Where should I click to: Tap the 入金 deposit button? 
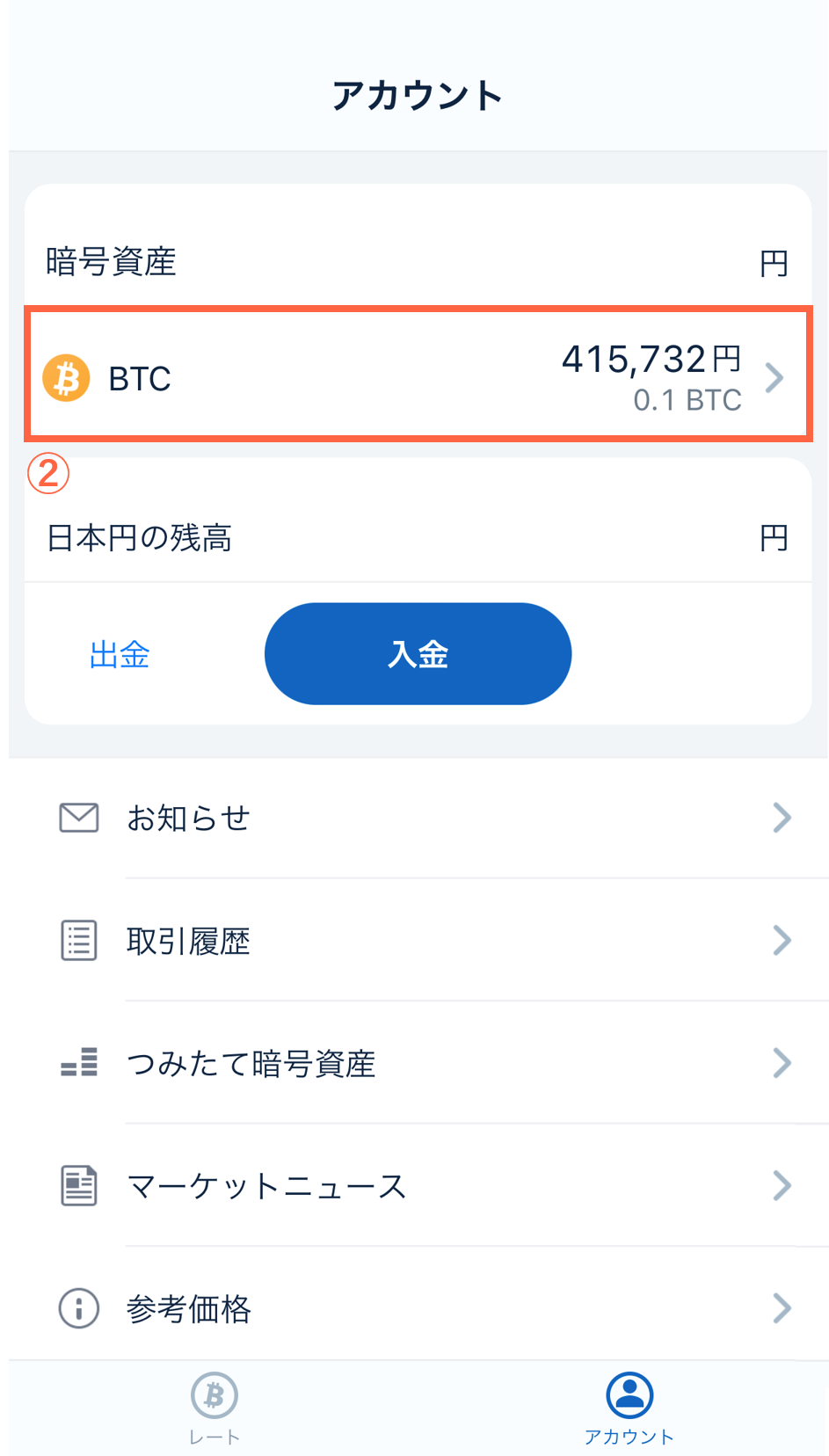coord(418,653)
